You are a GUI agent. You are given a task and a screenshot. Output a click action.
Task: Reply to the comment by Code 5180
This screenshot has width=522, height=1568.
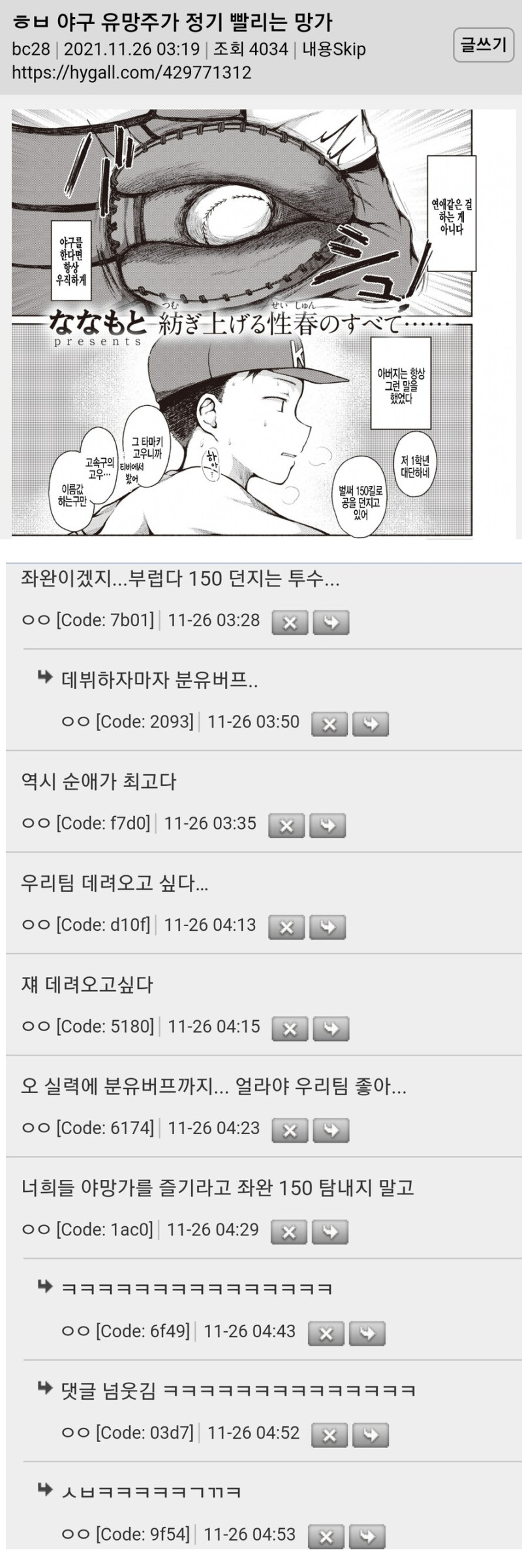[331, 1029]
